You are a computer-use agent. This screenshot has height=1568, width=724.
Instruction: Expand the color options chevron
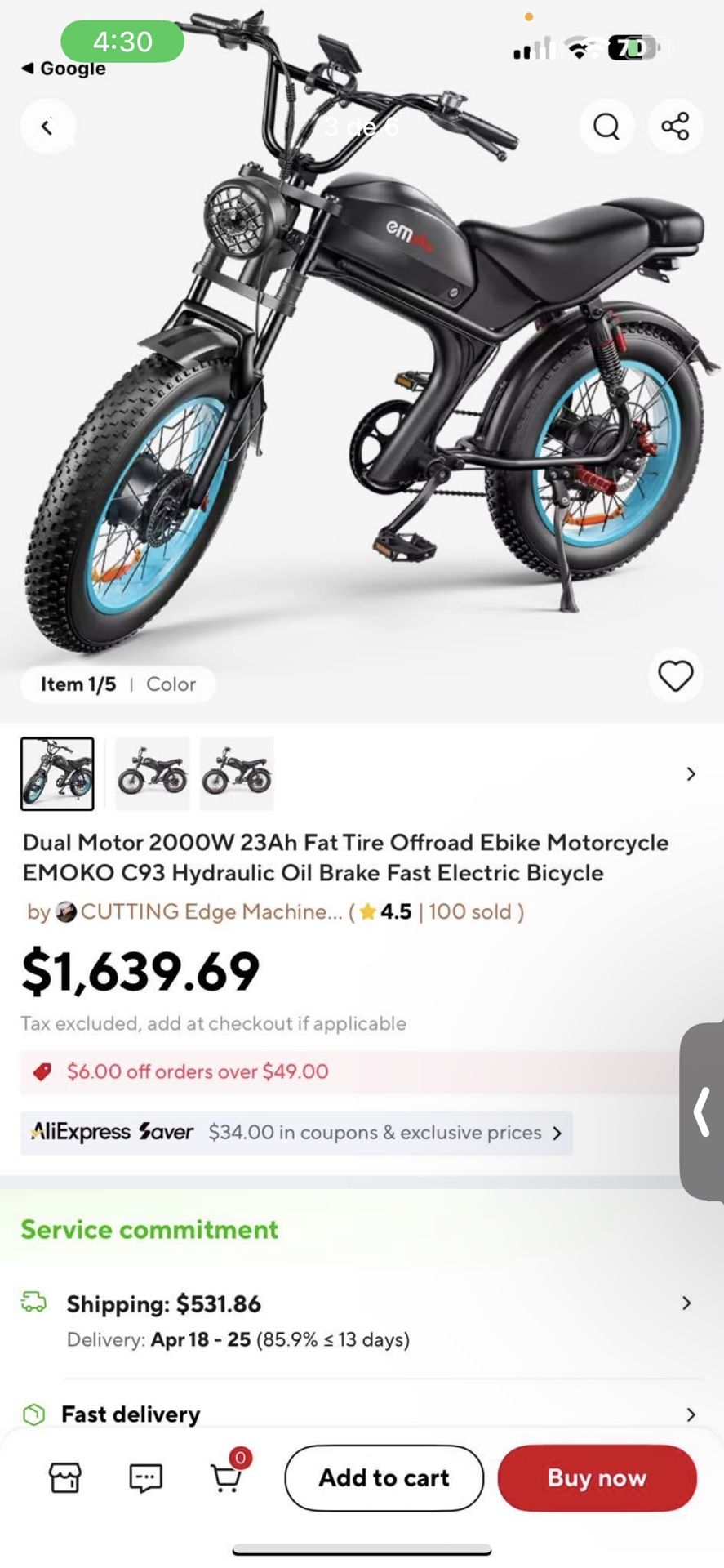click(691, 773)
